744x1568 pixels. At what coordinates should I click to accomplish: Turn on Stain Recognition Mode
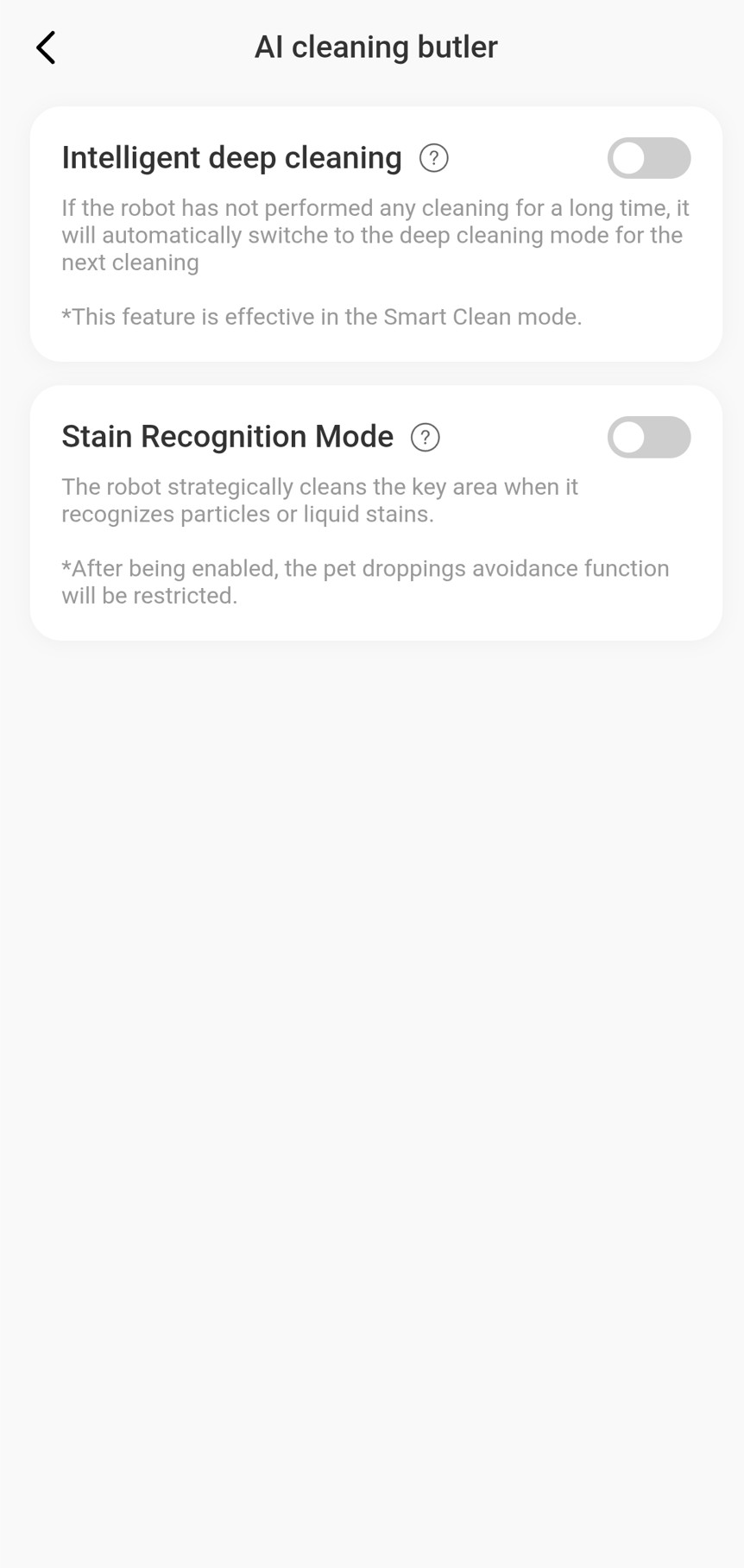tap(648, 437)
